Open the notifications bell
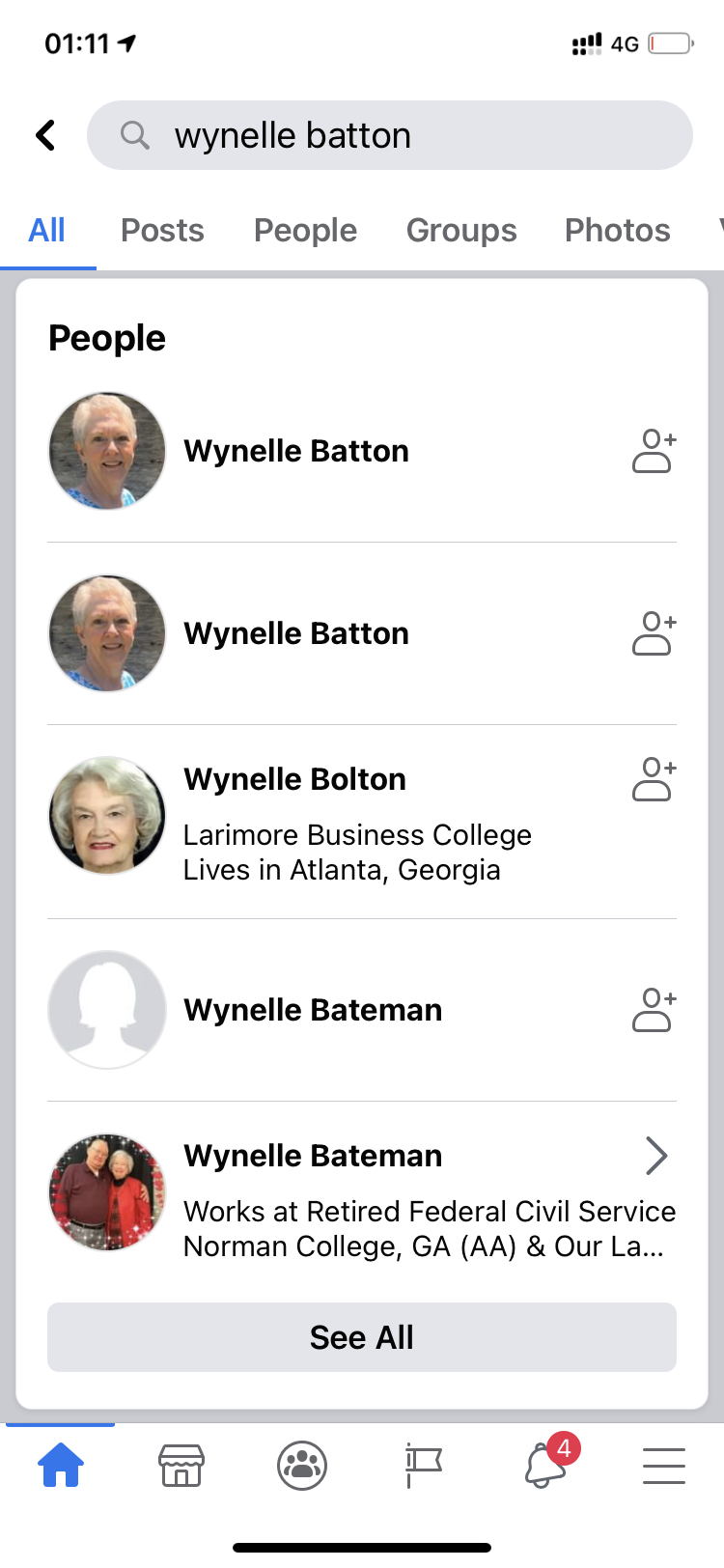 (x=543, y=1466)
